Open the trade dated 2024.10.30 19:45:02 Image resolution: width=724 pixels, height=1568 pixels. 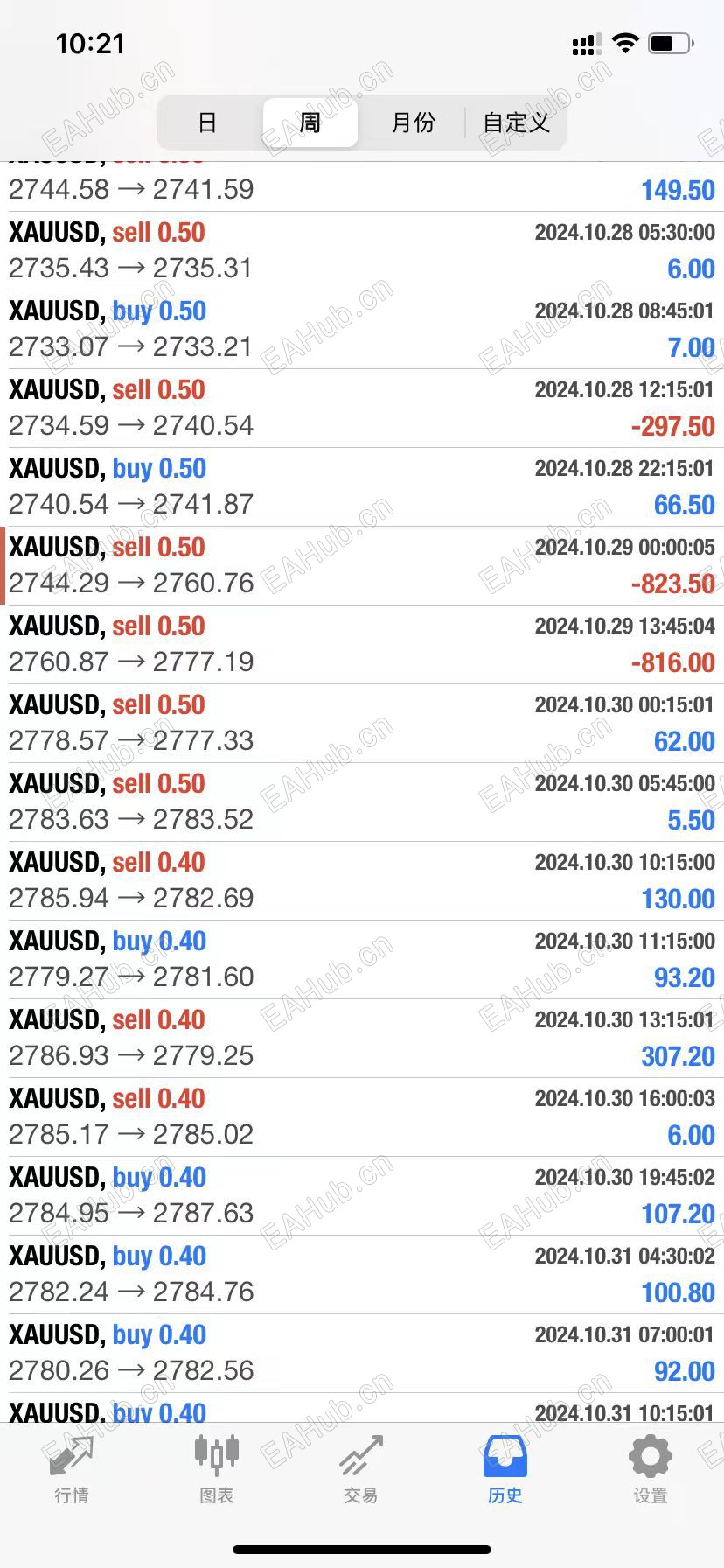[x=362, y=1196]
